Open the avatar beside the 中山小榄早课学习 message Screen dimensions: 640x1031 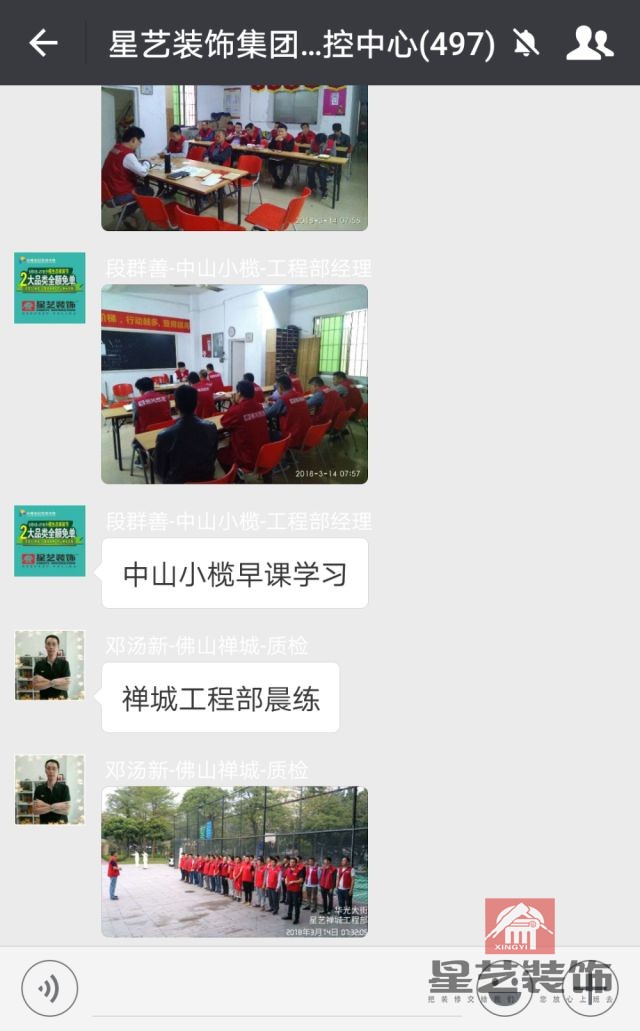(x=49, y=541)
